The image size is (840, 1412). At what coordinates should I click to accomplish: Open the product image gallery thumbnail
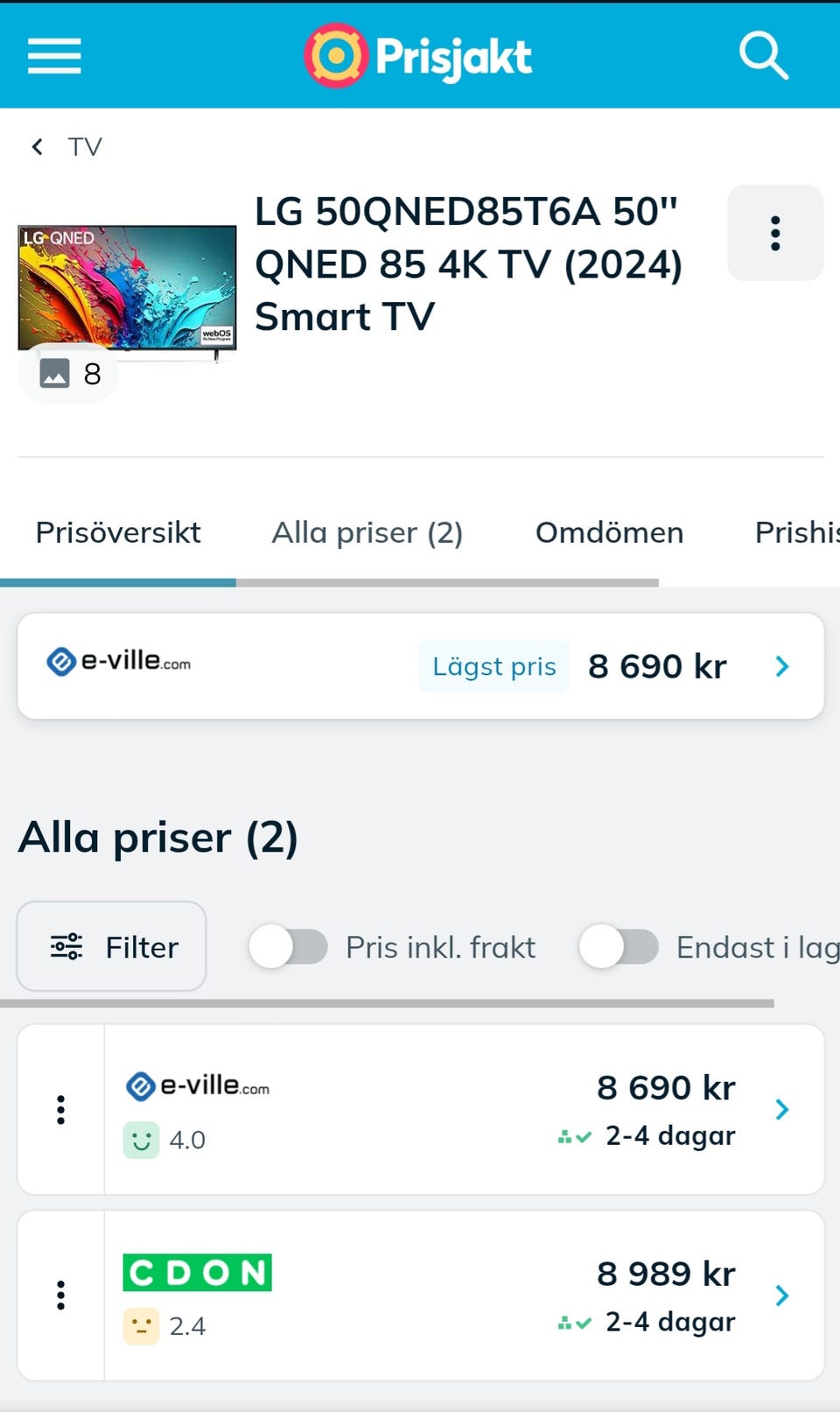pyautogui.click(x=68, y=374)
